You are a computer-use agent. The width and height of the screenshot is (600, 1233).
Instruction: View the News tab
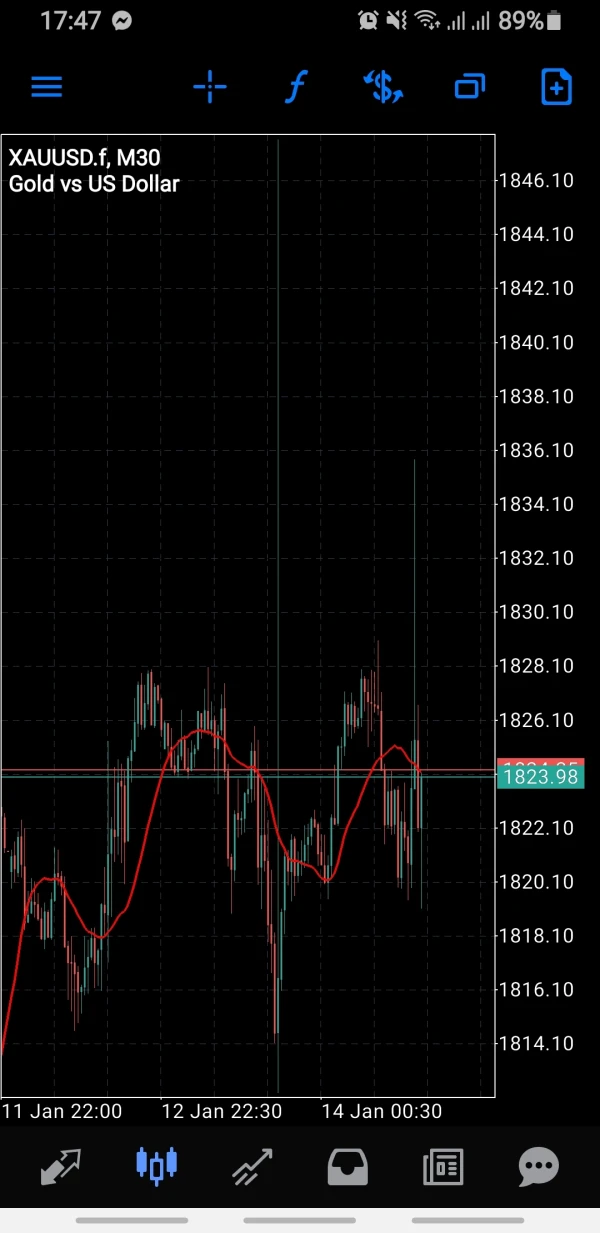click(443, 1166)
